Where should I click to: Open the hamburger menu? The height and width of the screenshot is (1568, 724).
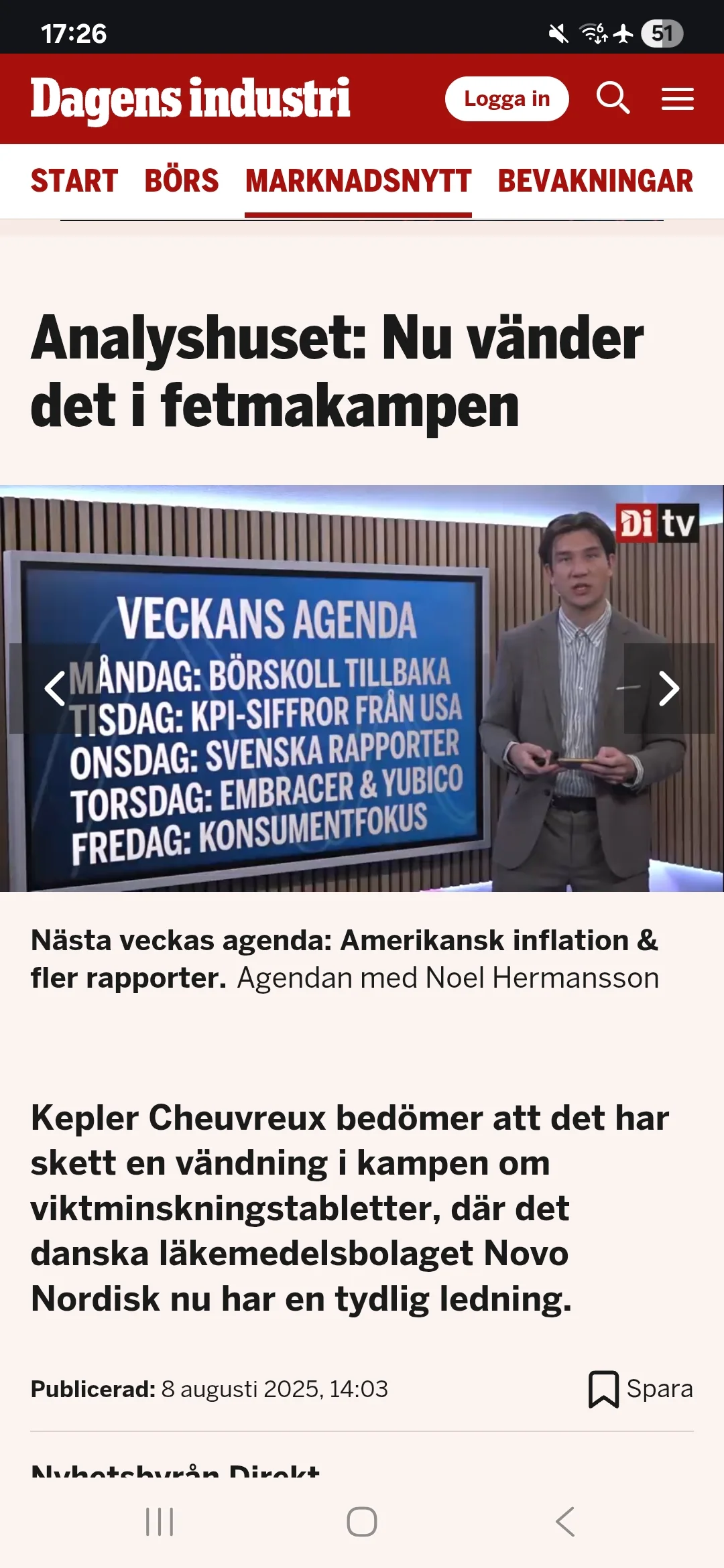pos(677,99)
